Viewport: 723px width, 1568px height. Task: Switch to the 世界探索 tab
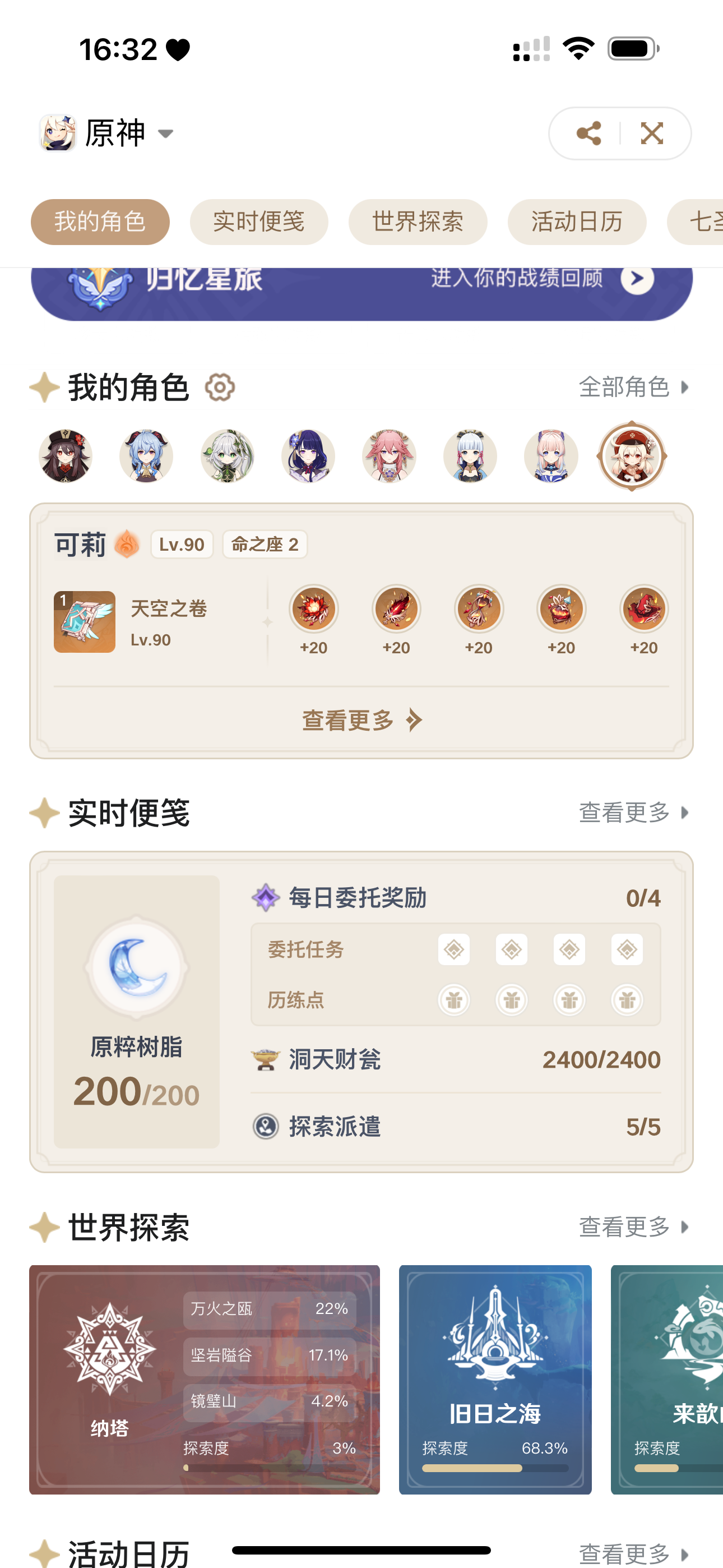tap(418, 222)
